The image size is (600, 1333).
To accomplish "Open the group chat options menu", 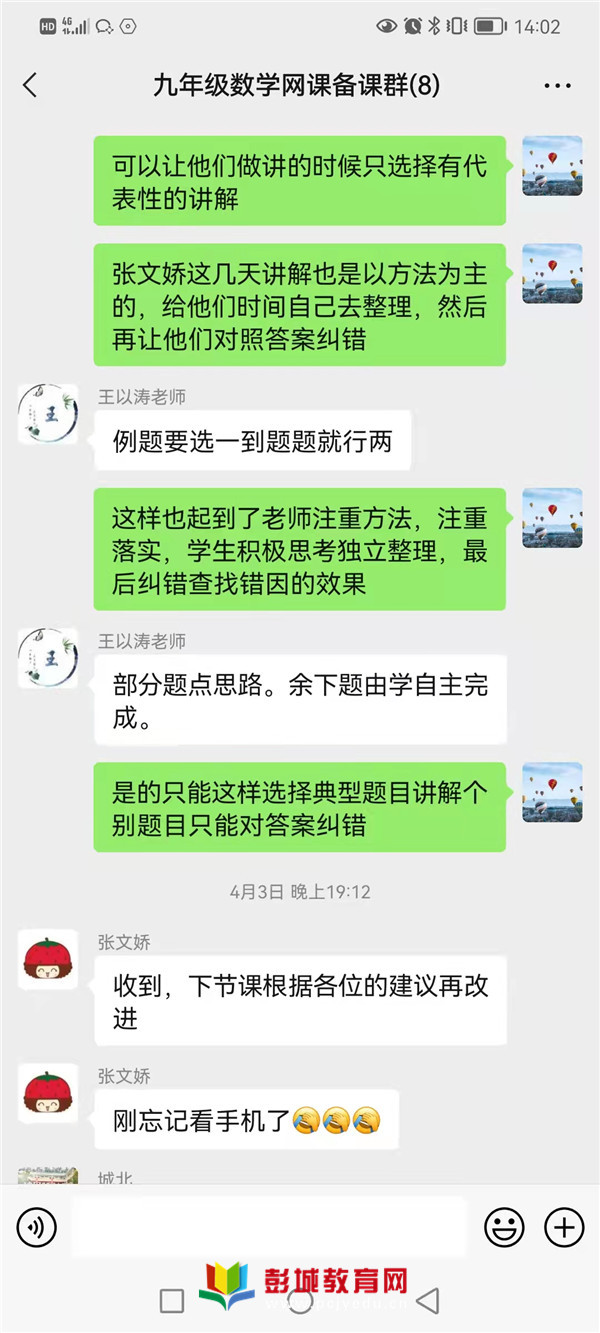I will (x=557, y=86).
